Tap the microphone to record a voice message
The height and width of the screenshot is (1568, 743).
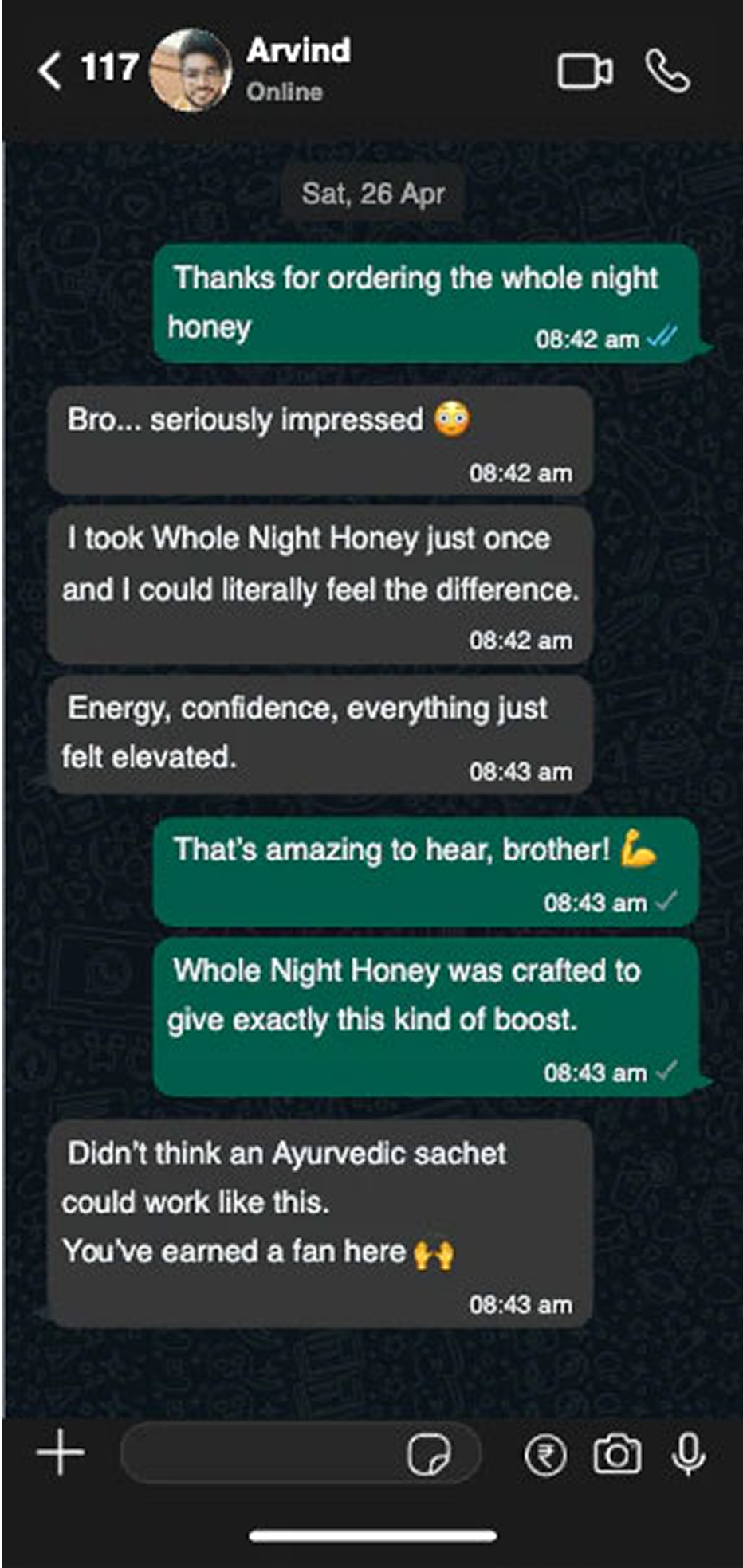[688, 1455]
